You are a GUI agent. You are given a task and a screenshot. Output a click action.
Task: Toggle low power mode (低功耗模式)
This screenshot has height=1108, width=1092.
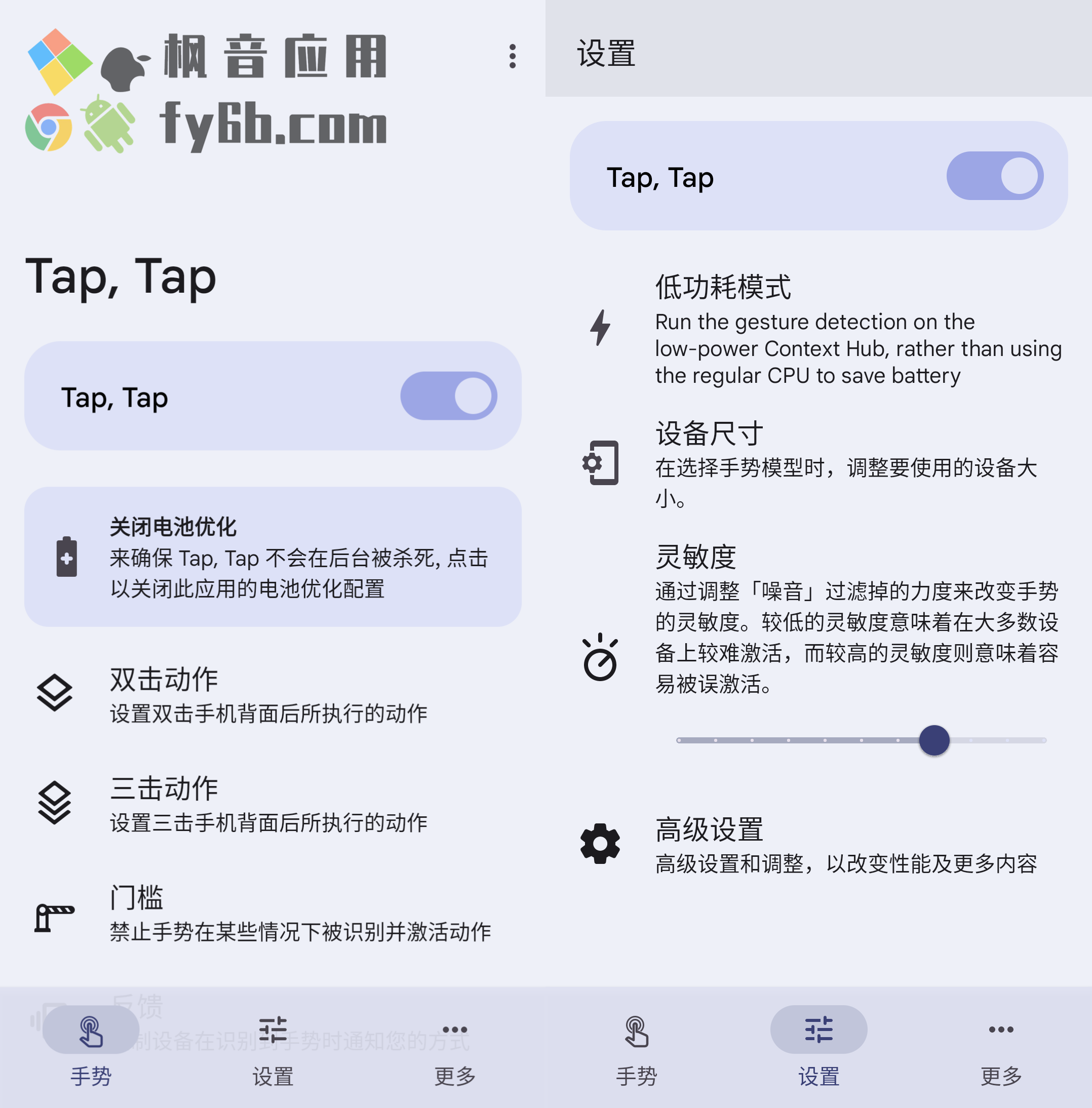click(x=820, y=329)
